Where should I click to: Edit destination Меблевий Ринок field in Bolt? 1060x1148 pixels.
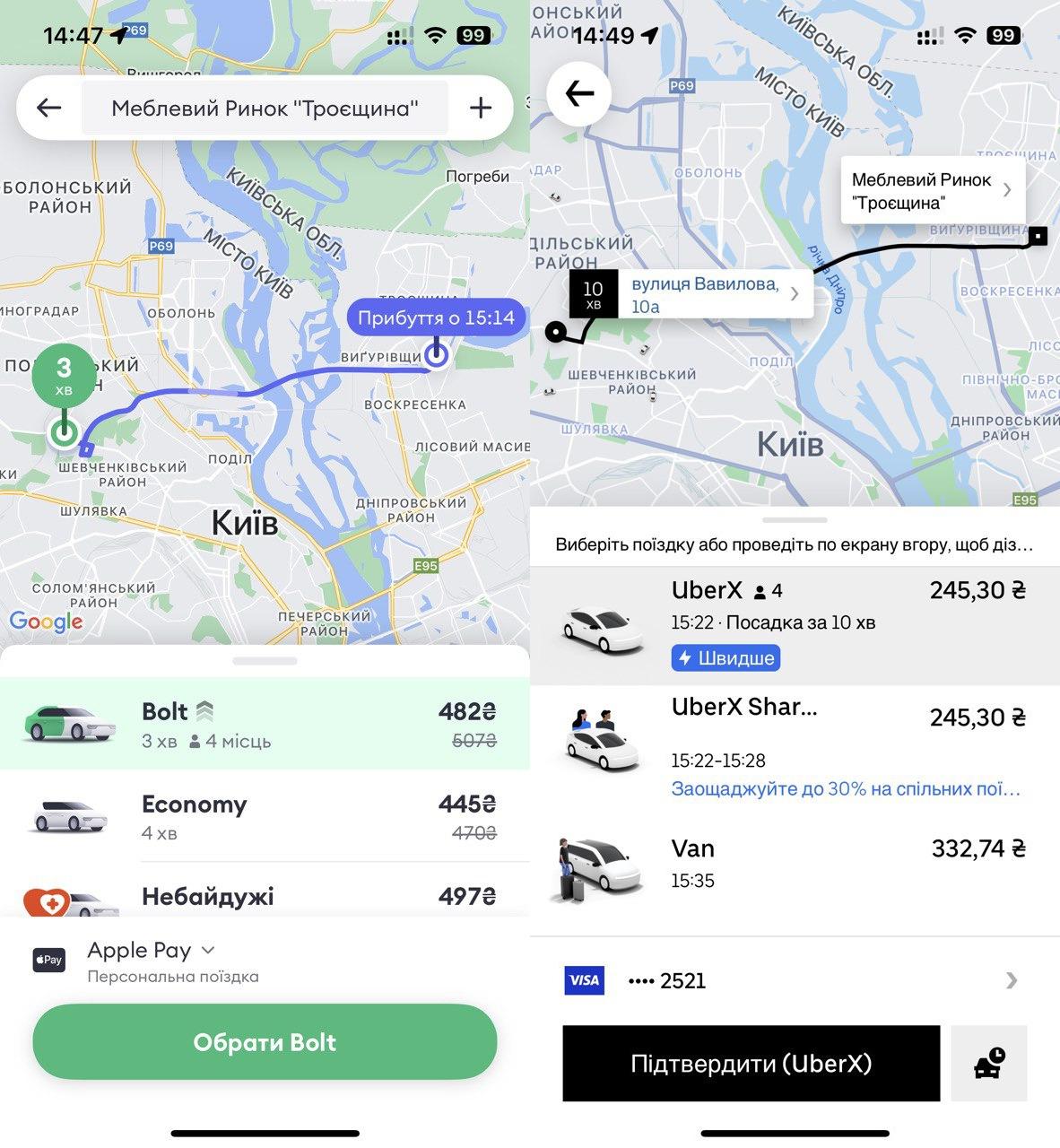(x=265, y=109)
